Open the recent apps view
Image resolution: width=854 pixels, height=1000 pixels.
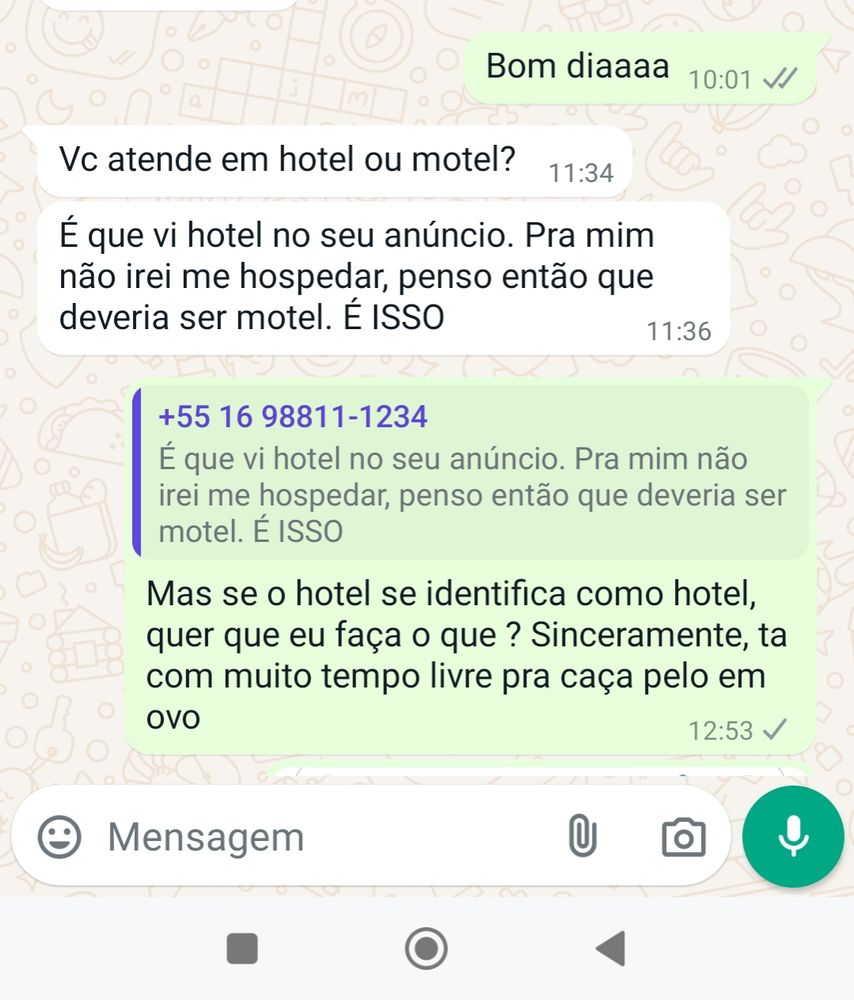(242, 948)
